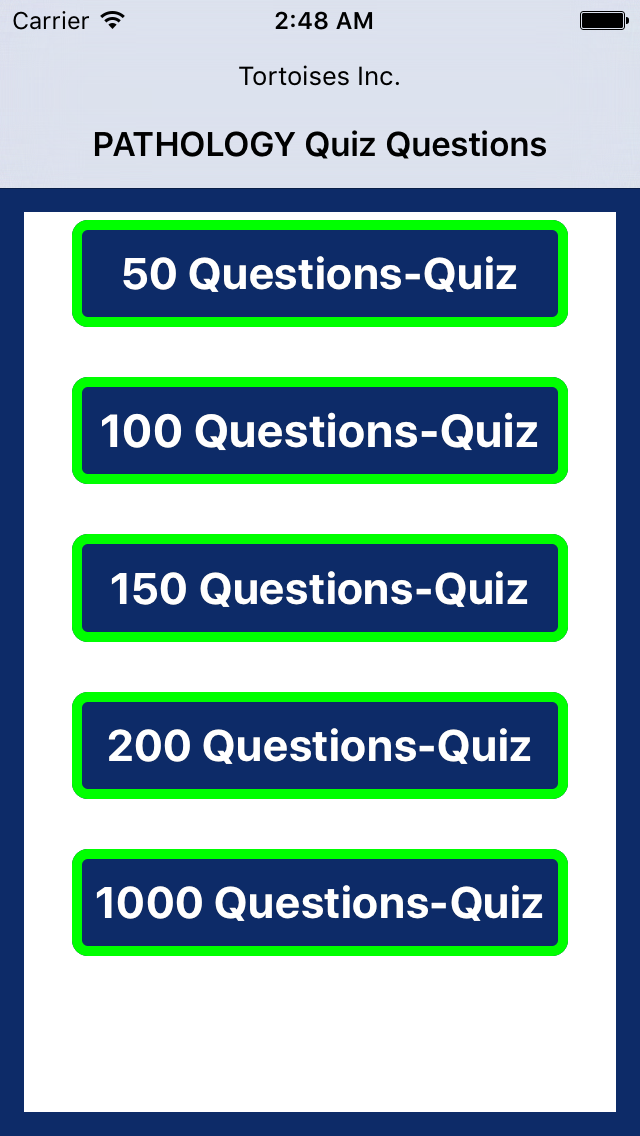
Task: Launch the 200 Questions-Quiz
Action: pos(320,745)
